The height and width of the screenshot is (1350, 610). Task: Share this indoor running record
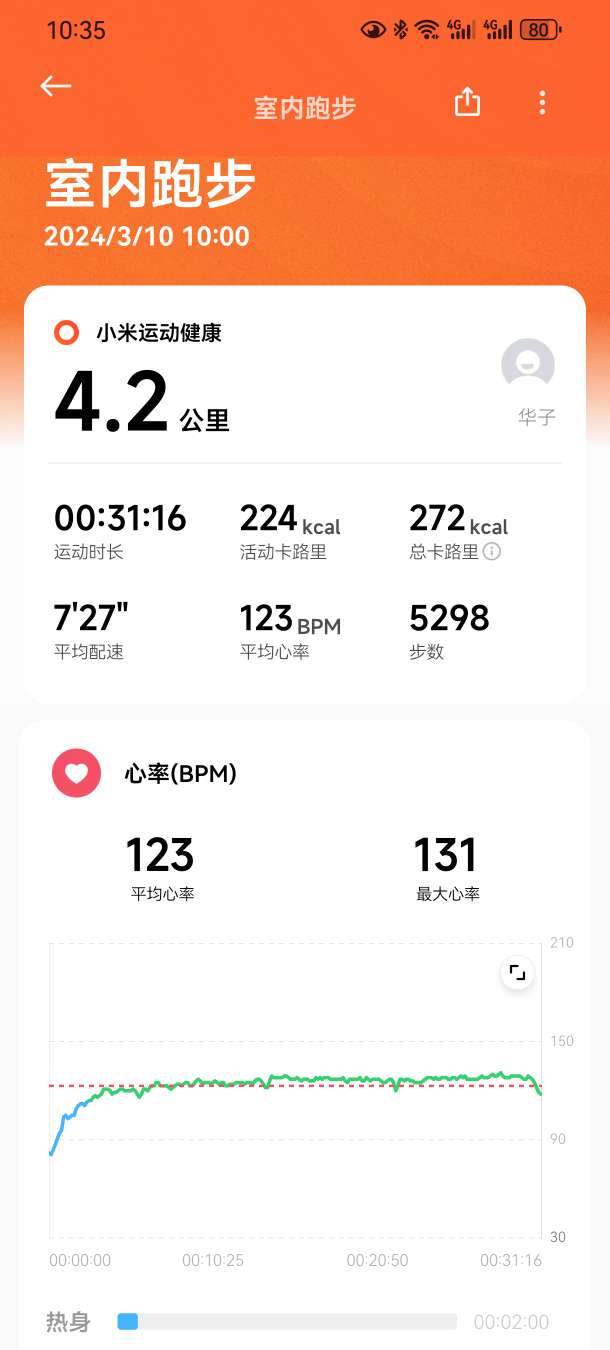pos(468,102)
